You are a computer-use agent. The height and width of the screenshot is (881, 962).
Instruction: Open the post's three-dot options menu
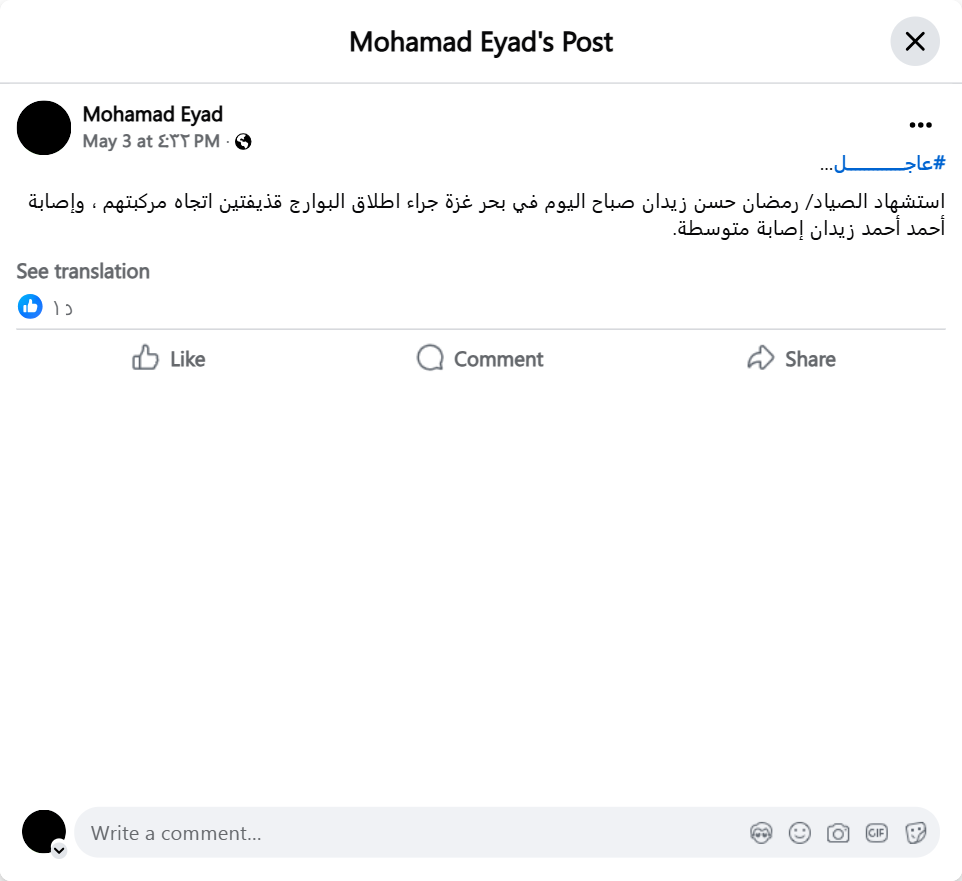919,125
